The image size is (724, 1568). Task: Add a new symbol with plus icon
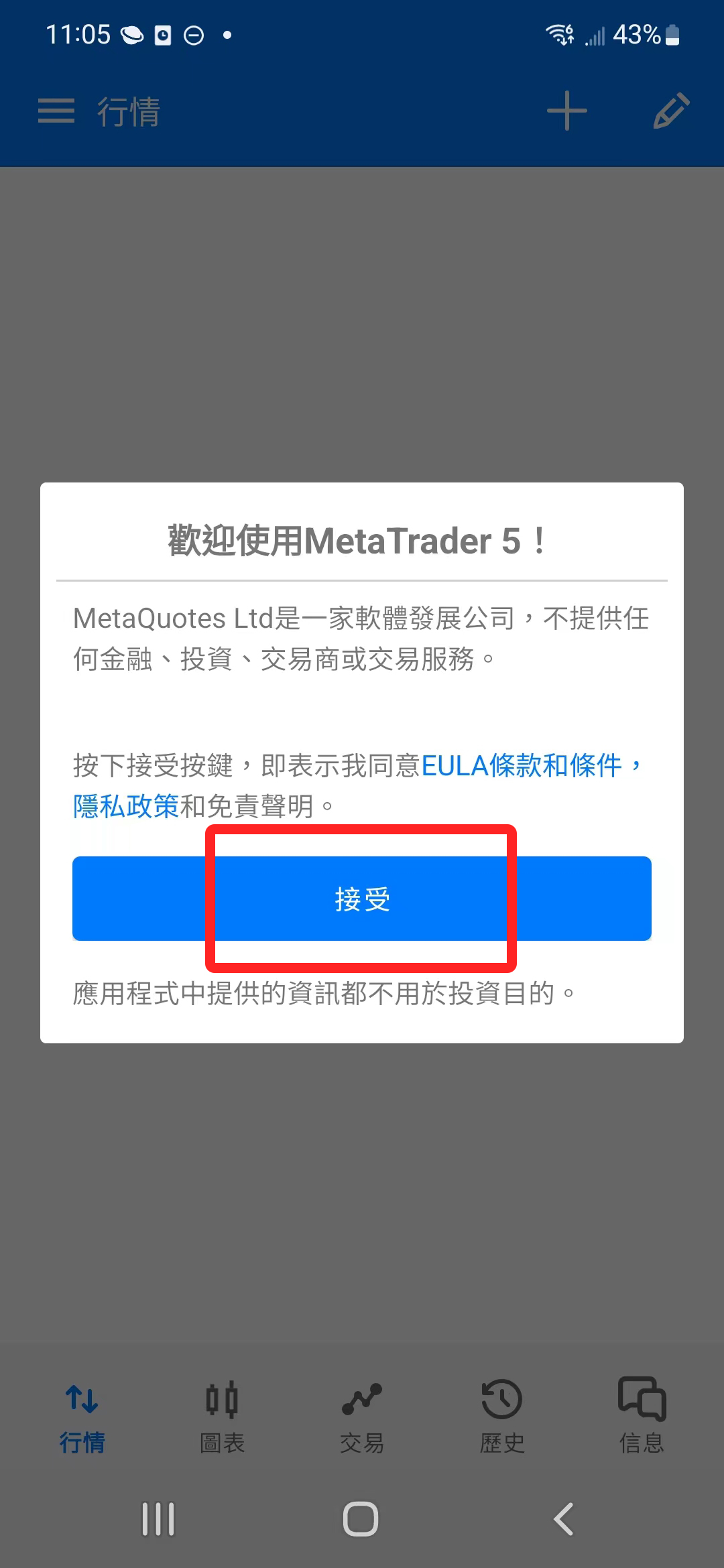(x=566, y=111)
